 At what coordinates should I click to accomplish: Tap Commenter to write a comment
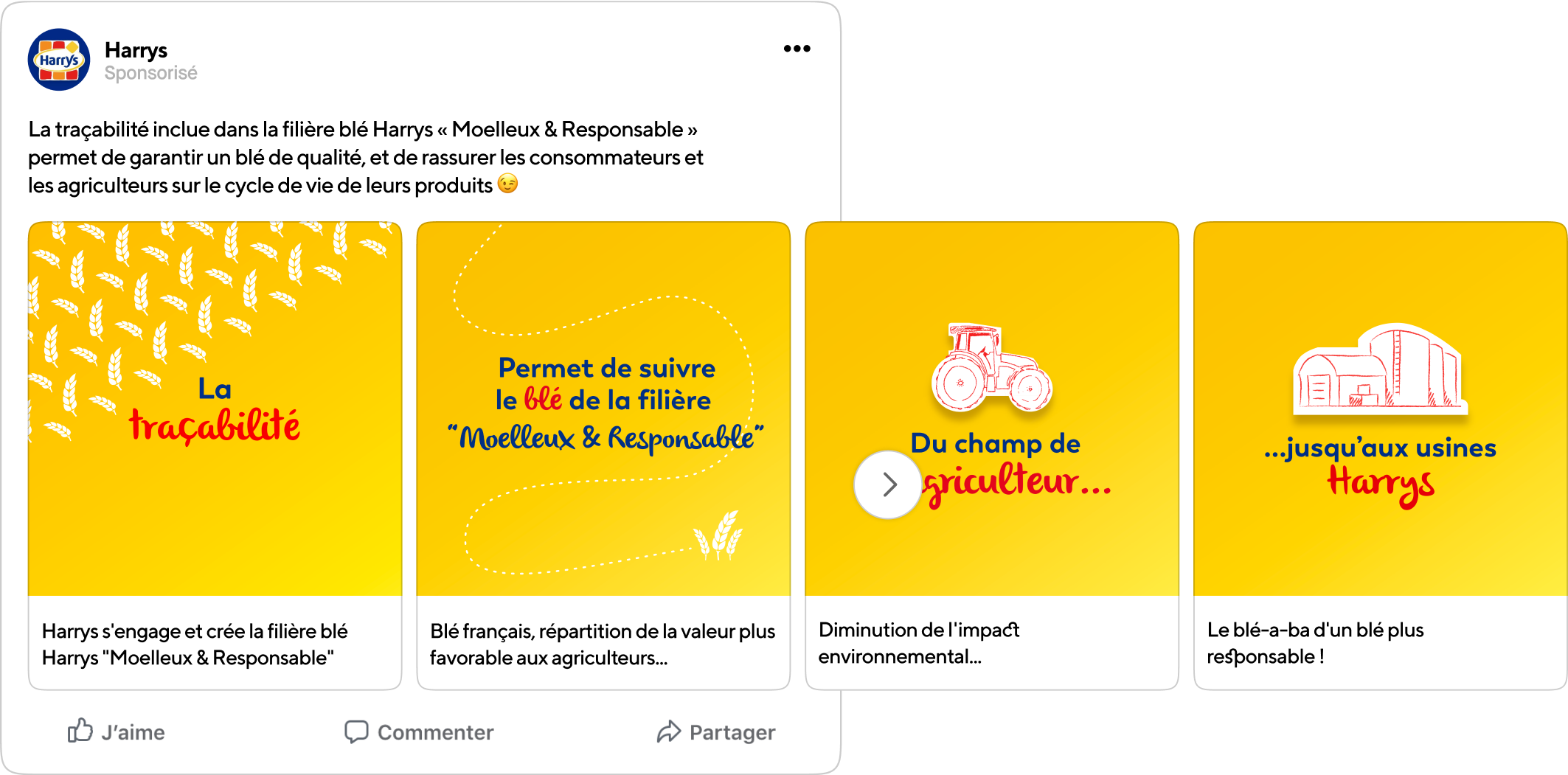419,731
